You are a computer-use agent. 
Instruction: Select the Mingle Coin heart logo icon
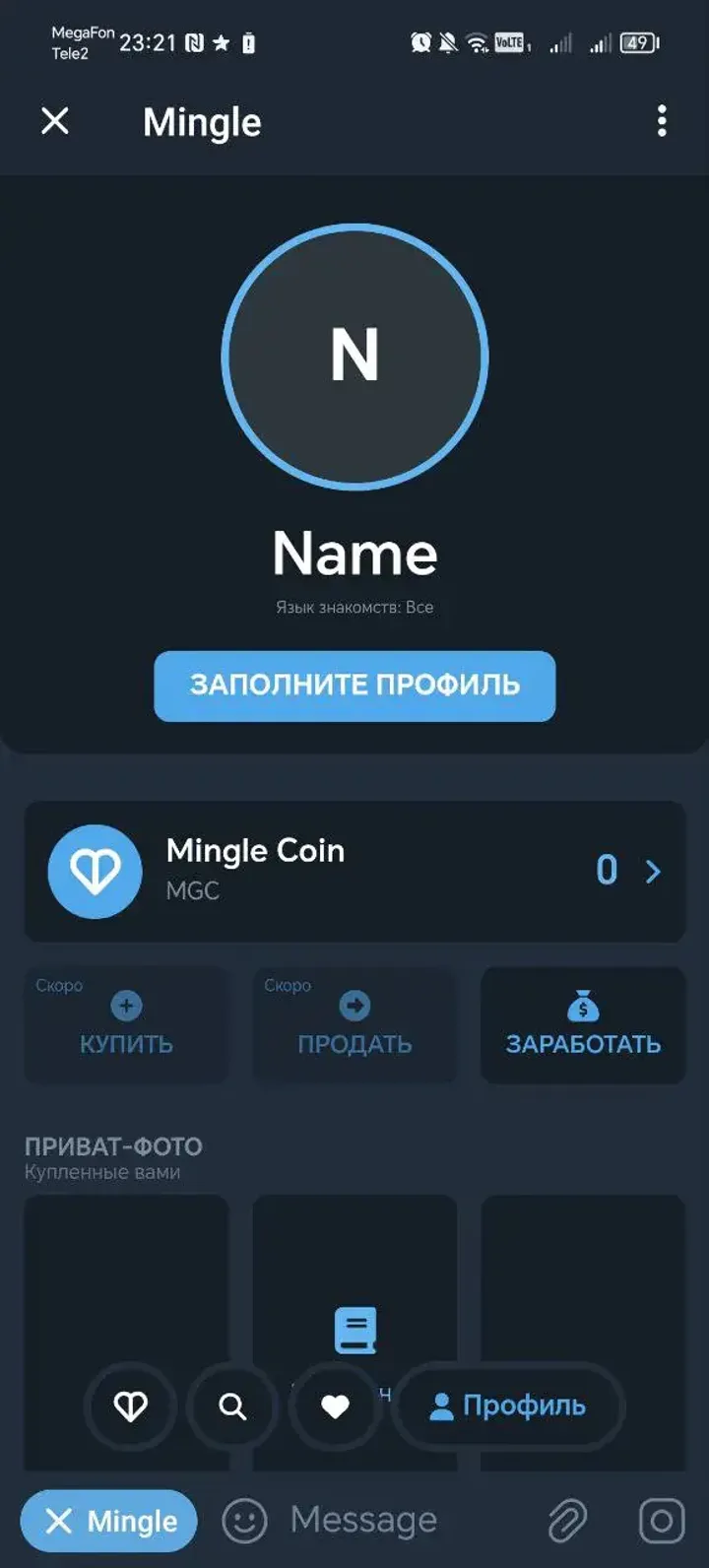(95, 873)
